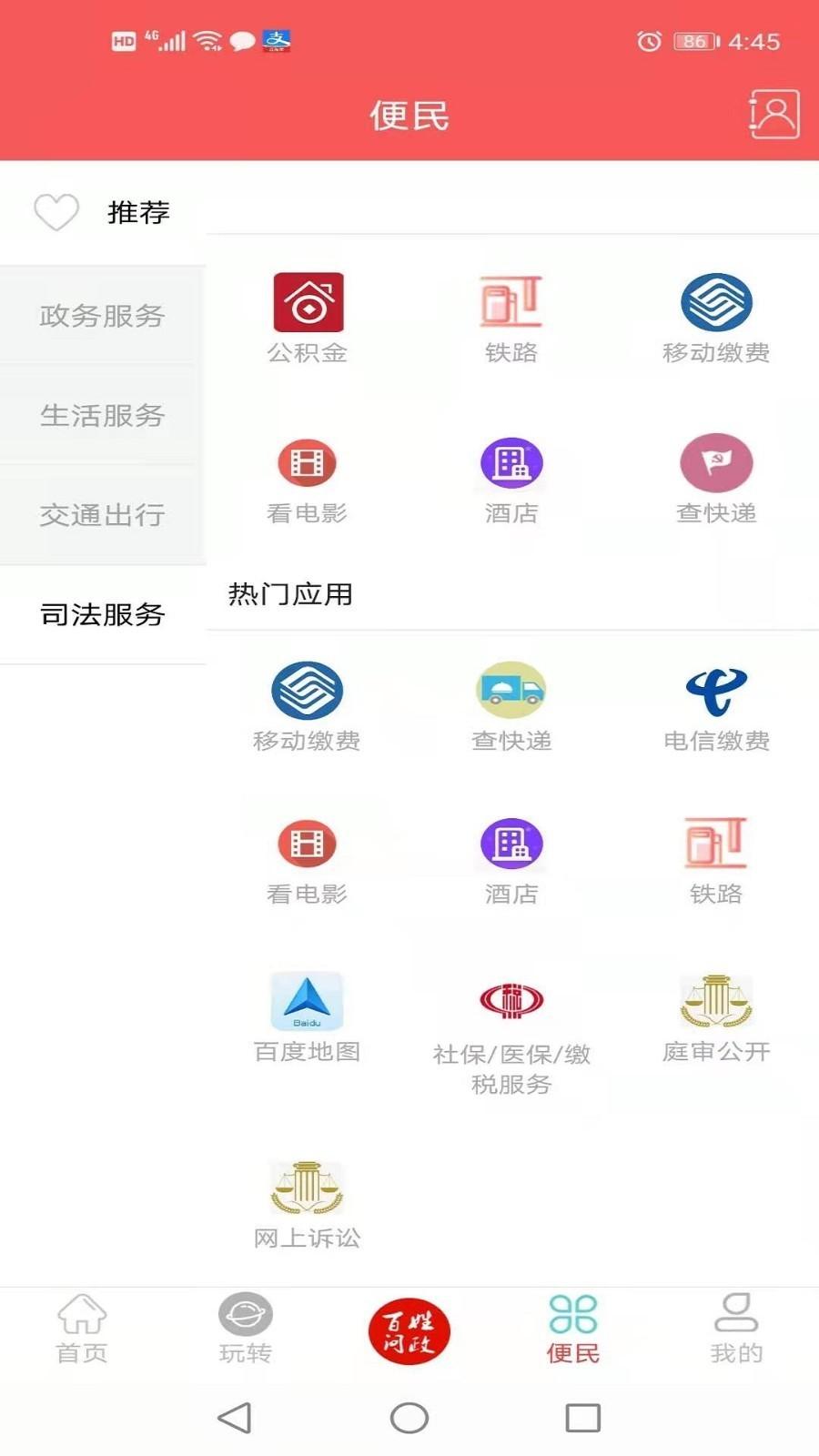819x1456 pixels.
Task: Open the 酒店 hotel booking icon
Action: click(511, 462)
